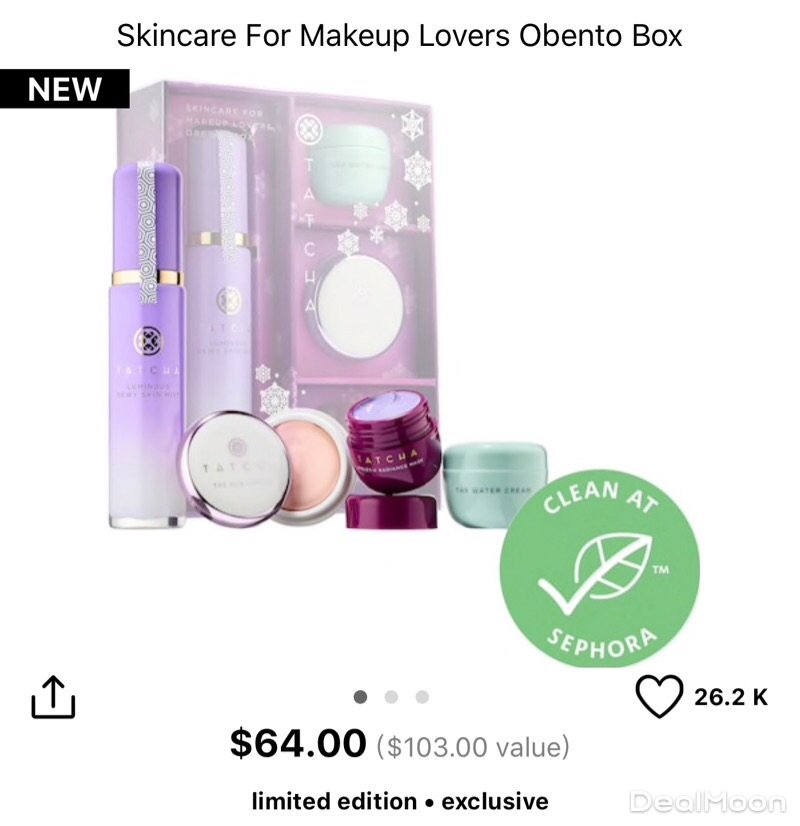
Task: Share this Obento Box product
Action: [x=53, y=697]
